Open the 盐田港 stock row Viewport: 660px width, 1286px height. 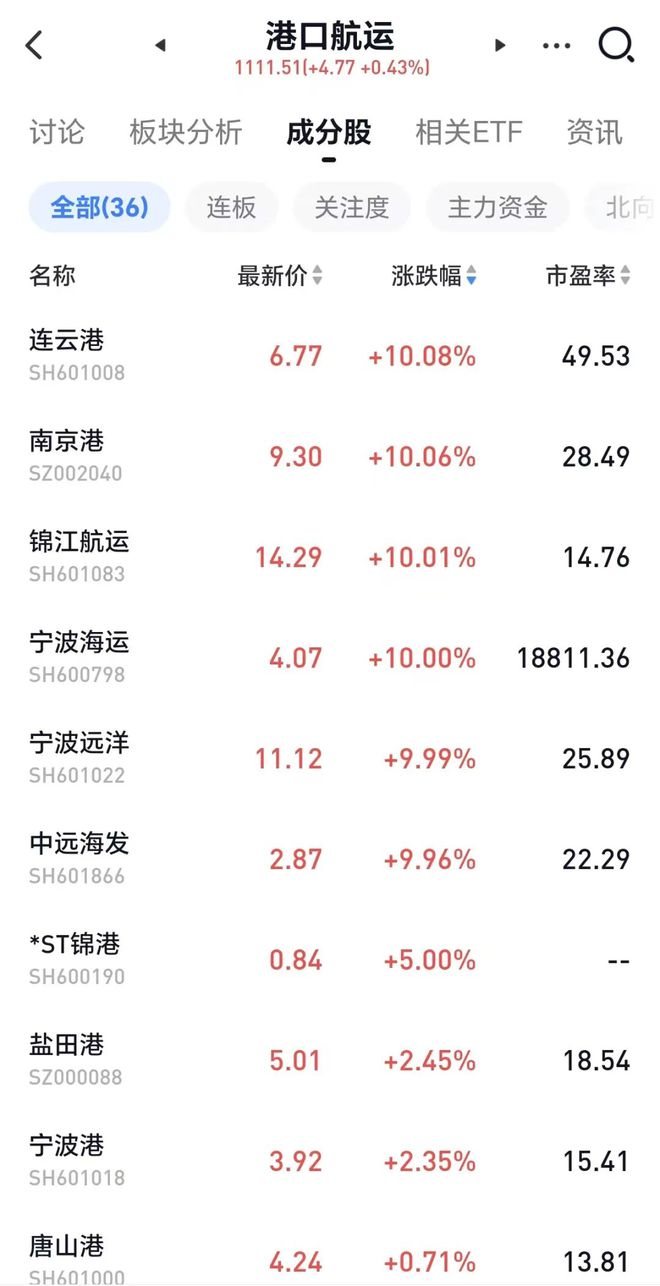tap(330, 1060)
